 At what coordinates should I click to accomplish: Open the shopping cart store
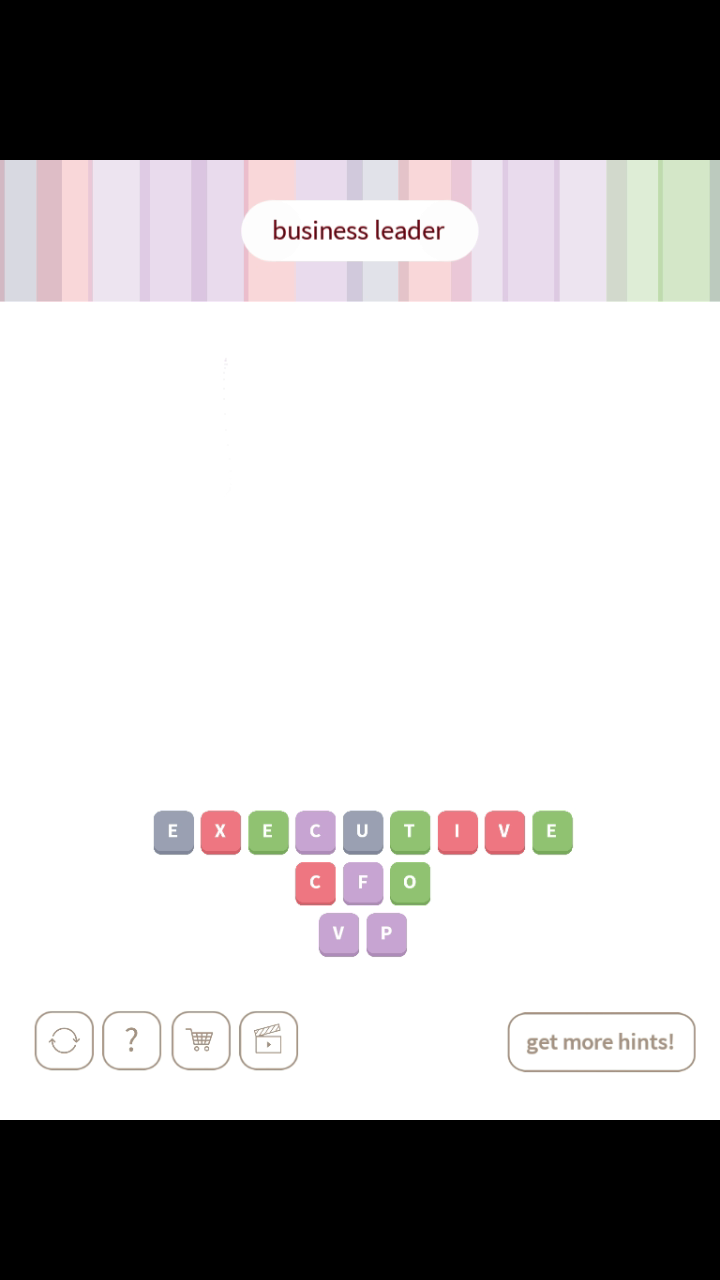point(200,1041)
